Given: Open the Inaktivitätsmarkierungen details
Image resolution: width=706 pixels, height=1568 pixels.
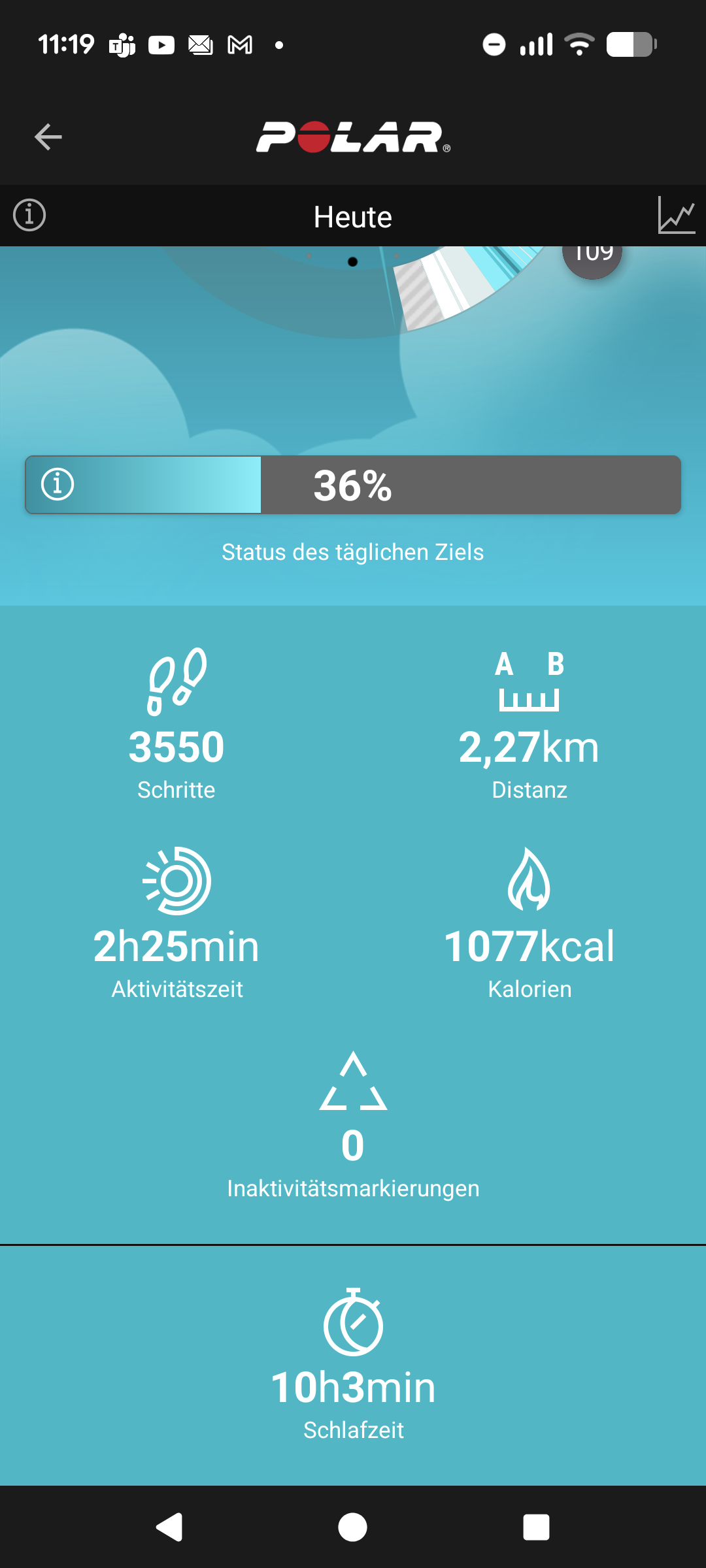Looking at the screenshot, I should tap(353, 1124).
